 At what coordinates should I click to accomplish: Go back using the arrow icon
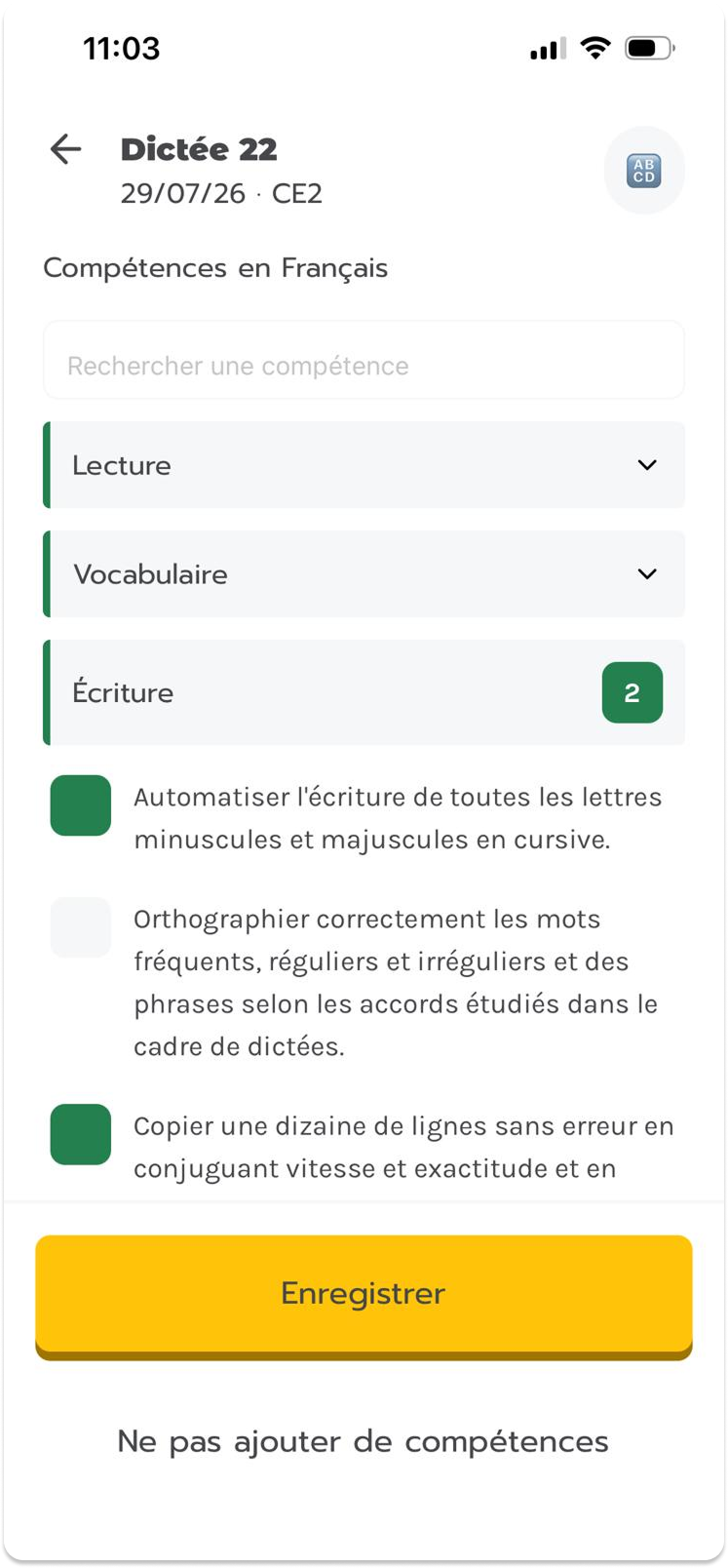[x=65, y=149]
